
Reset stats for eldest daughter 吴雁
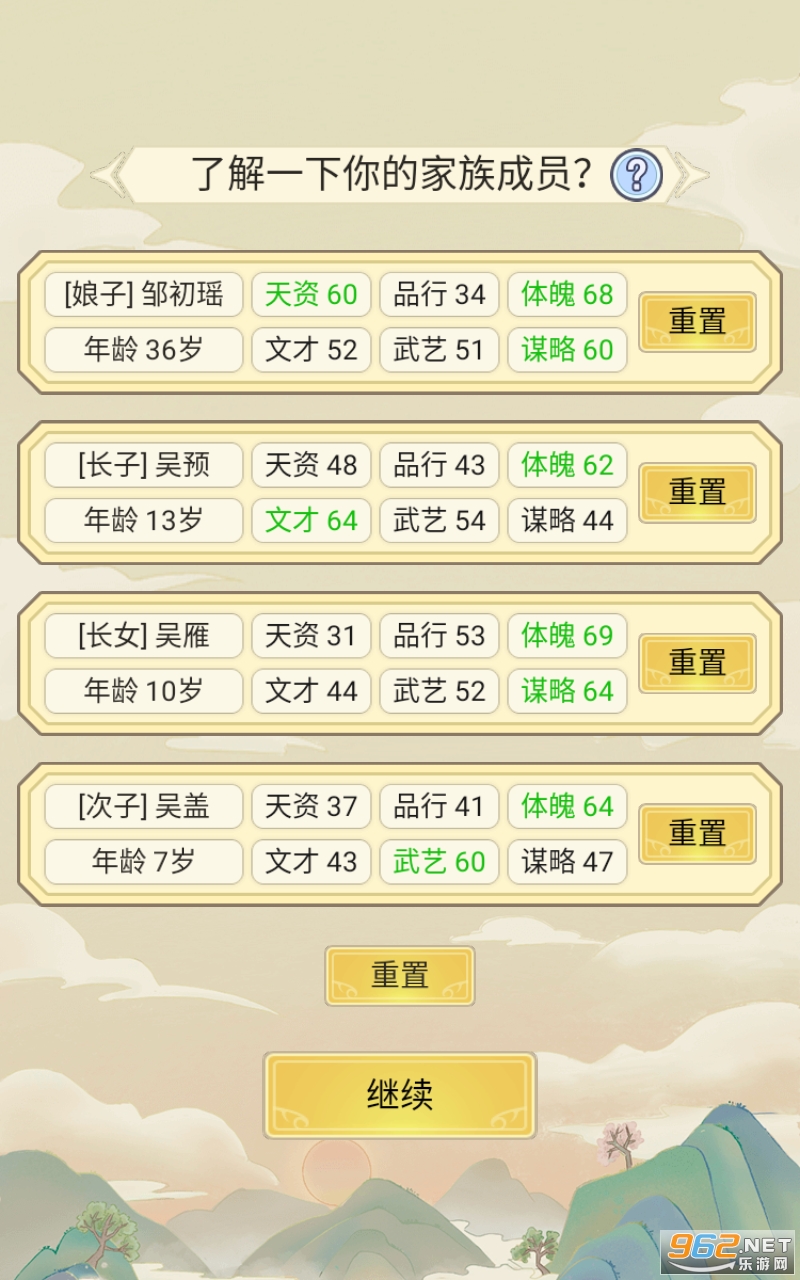(x=697, y=663)
